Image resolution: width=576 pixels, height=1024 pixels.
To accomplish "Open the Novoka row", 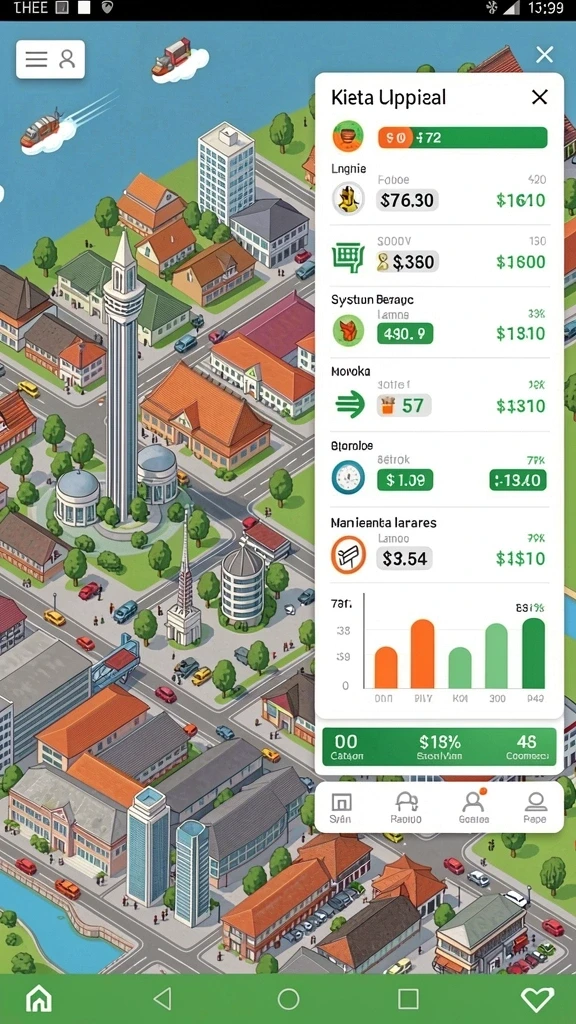I will [x=439, y=396].
